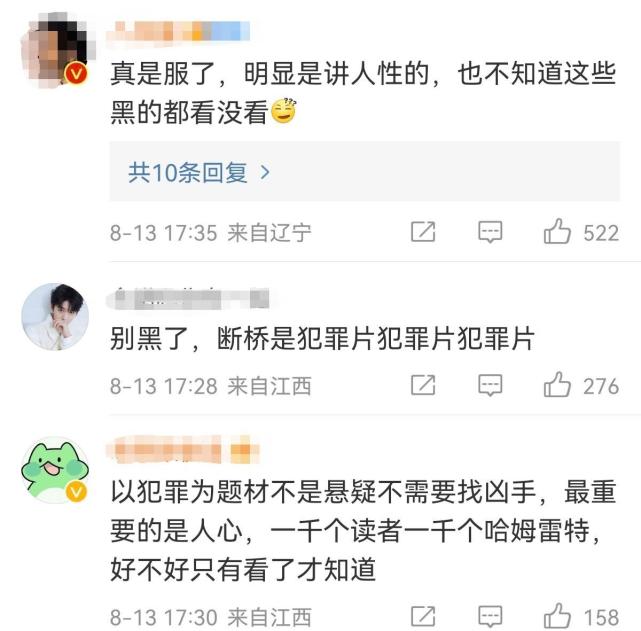Open reply icon on the 8-13 17:28 comment
Viewport: 641px width, 631px height.
490,385
